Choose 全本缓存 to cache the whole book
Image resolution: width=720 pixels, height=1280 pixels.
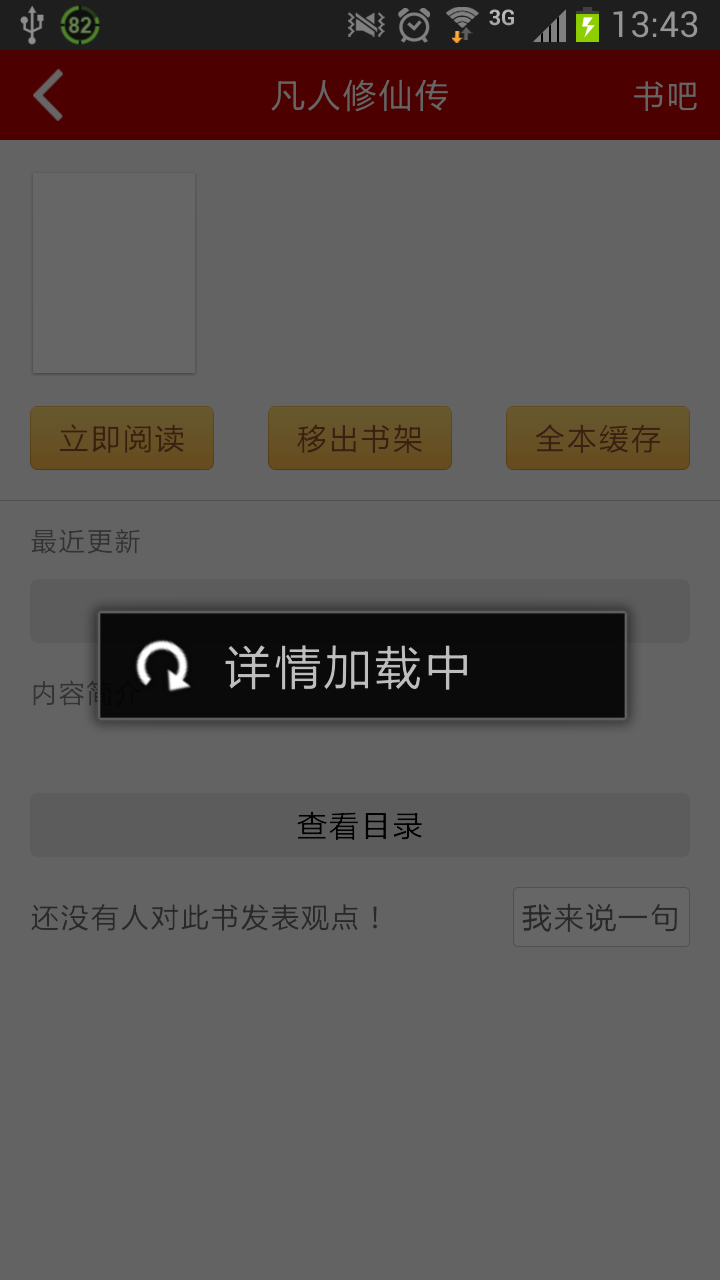click(598, 438)
